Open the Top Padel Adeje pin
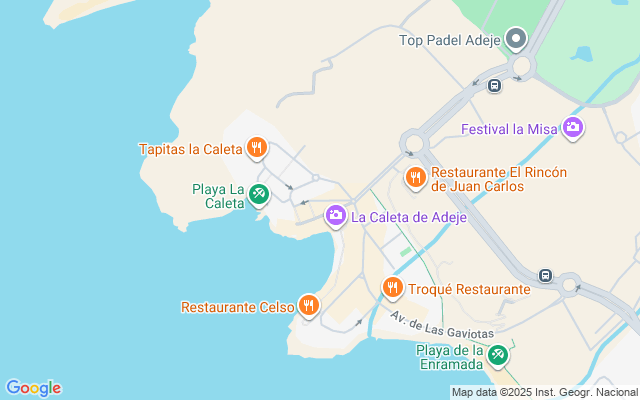This screenshot has width=640, height=400. pos(516,39)
